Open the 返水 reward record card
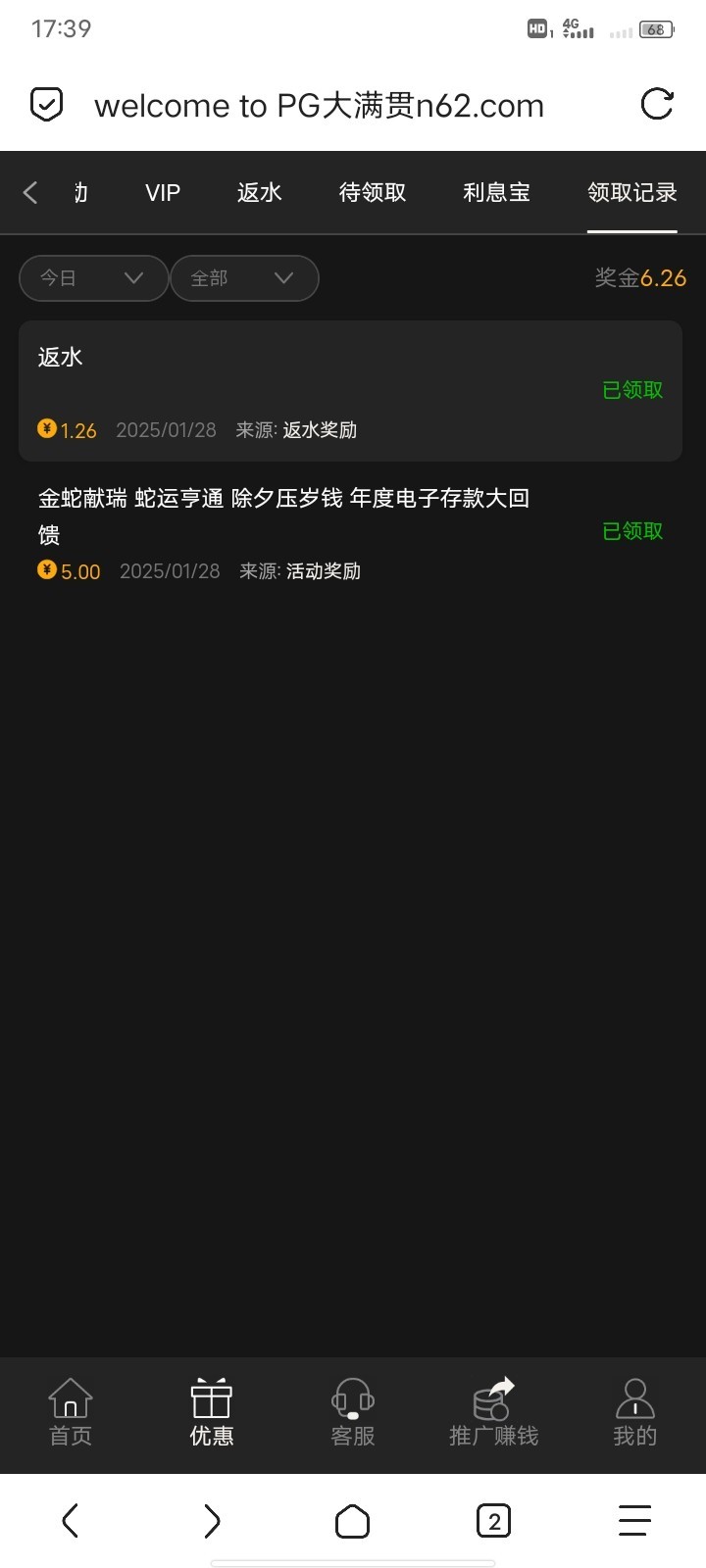Screen dimensions: 706x1568 (350, 391)
